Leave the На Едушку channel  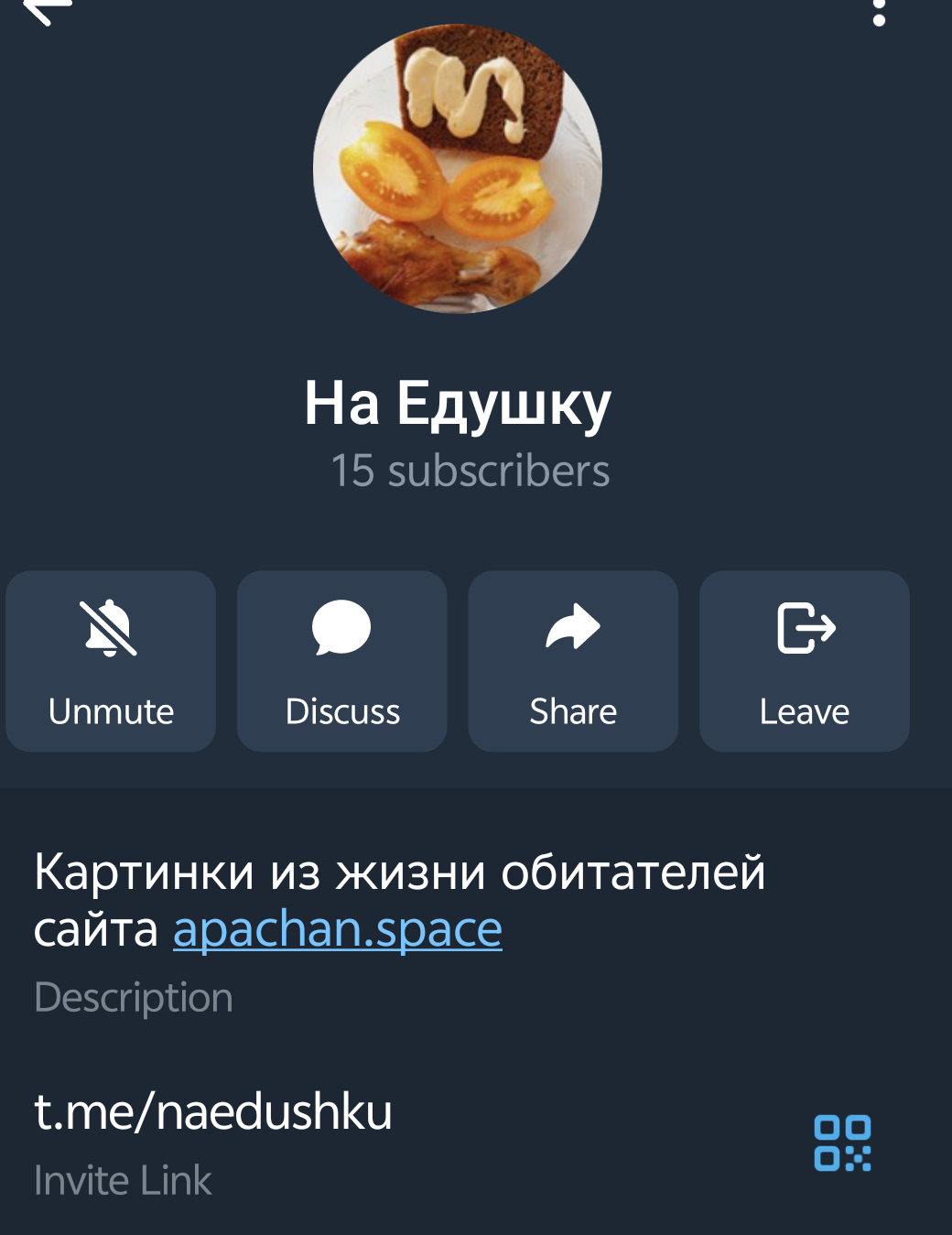click(805, 661)
